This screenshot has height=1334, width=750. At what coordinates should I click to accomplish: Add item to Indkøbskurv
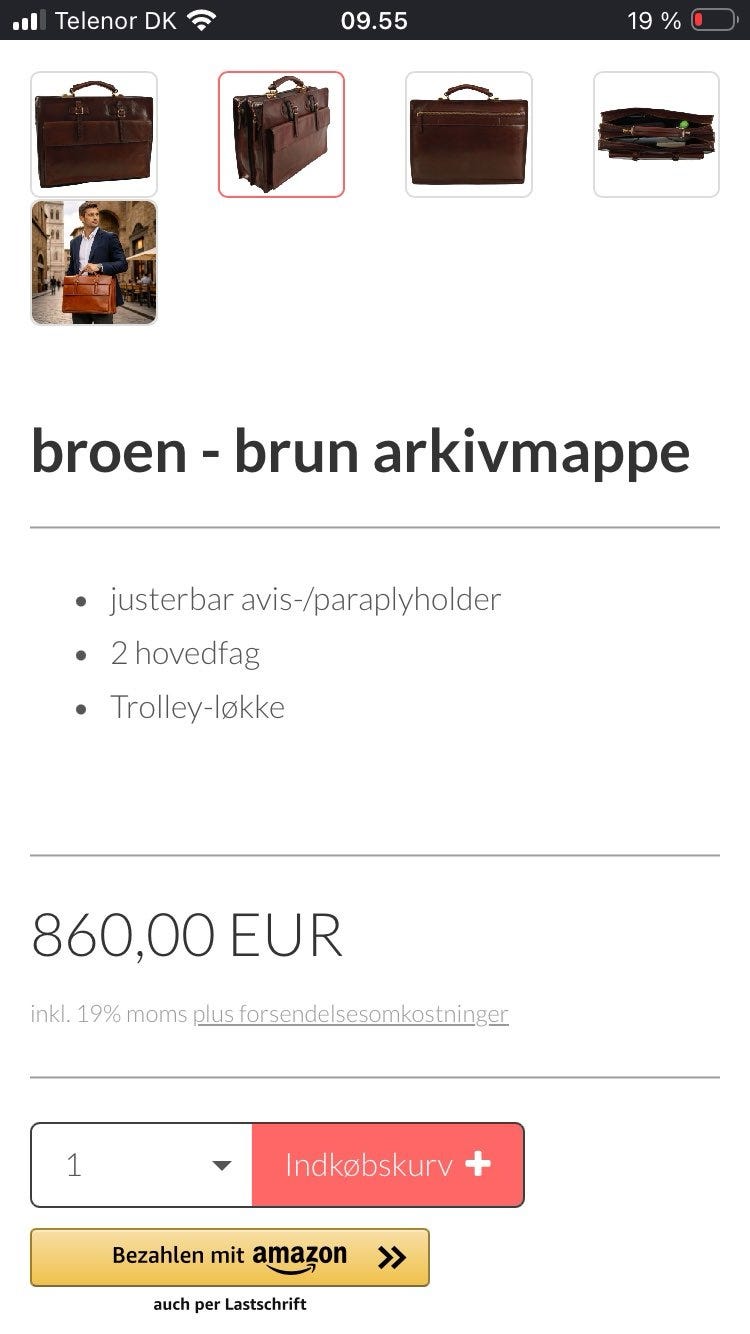[x=388, y=1165]
